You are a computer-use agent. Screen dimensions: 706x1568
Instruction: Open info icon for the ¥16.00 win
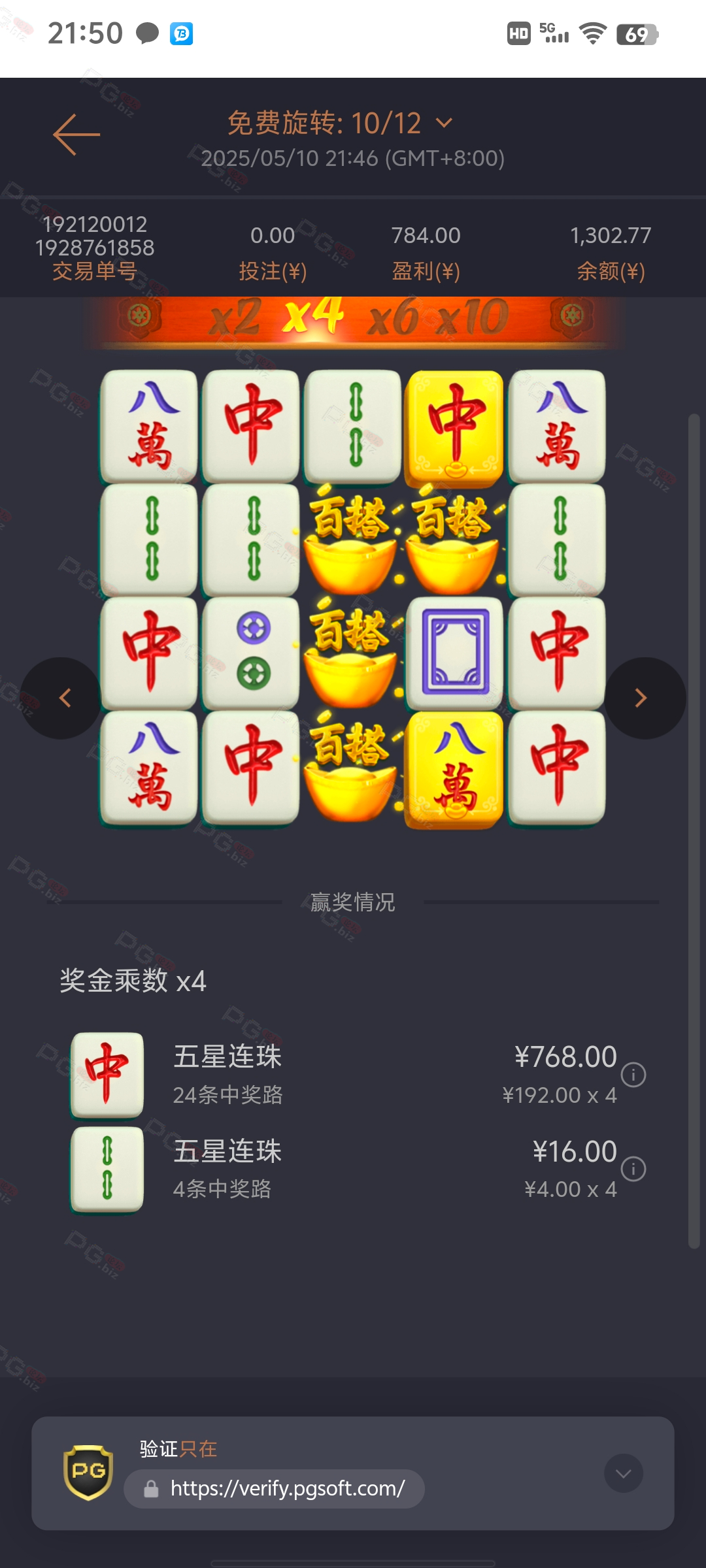(633, 1169)
